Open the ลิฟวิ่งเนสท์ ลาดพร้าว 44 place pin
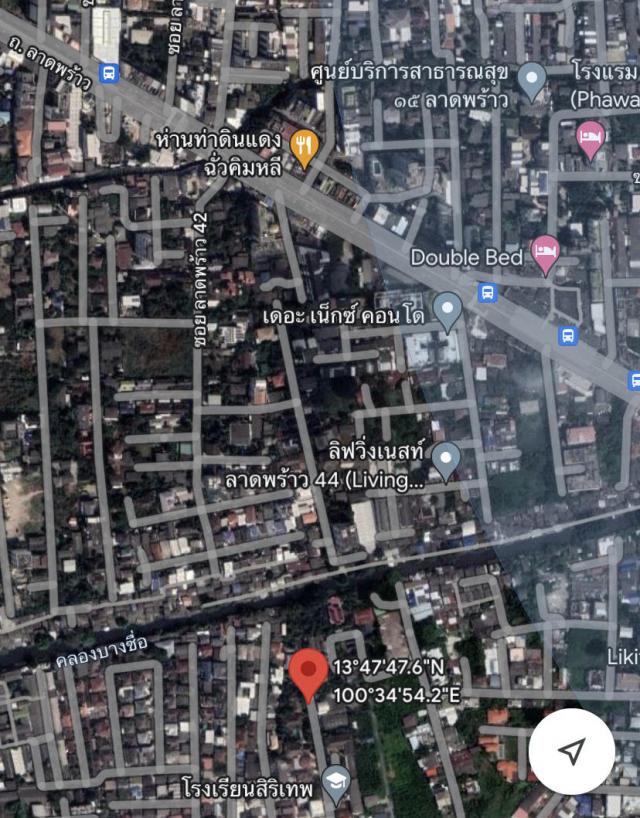Viewport: 640px width, 818px height. [x=445, y=459]
